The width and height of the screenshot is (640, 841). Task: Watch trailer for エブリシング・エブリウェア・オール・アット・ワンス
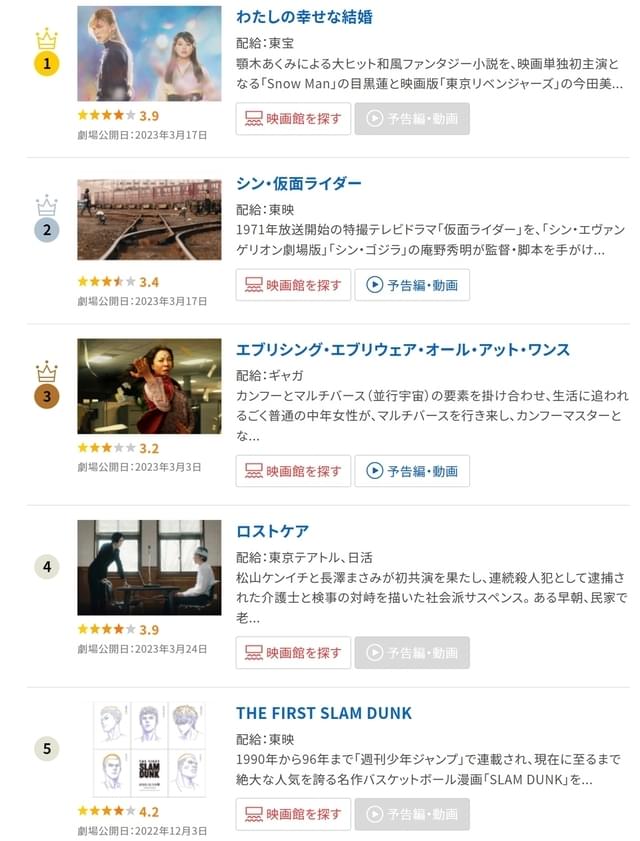[412, 470]
